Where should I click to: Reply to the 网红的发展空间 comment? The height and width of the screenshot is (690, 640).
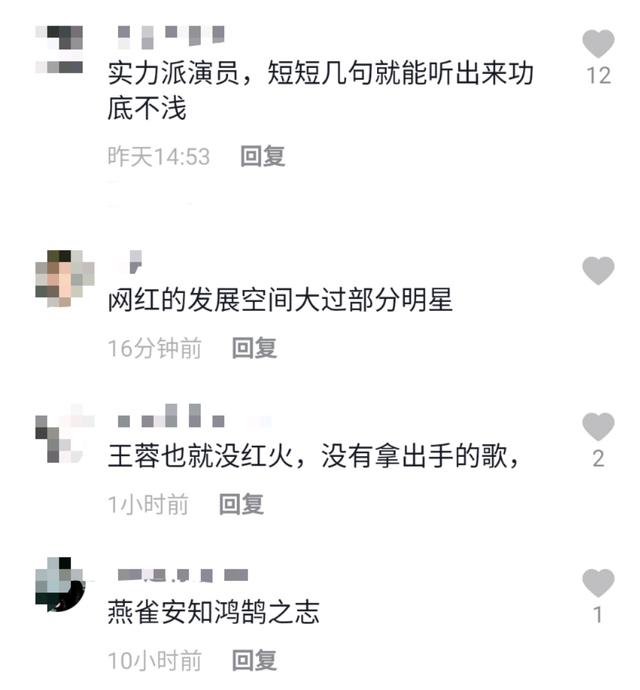point(254,348)
